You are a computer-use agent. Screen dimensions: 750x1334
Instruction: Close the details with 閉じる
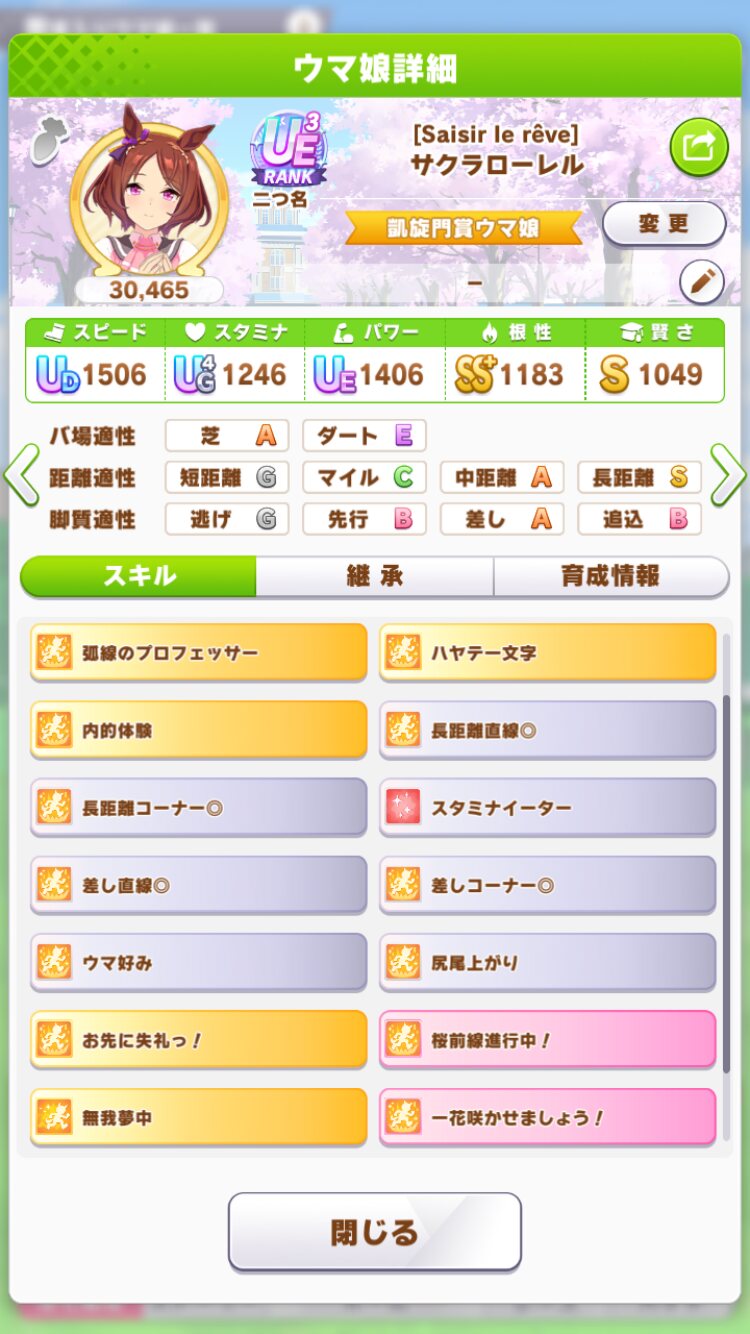coord(375,1231)
